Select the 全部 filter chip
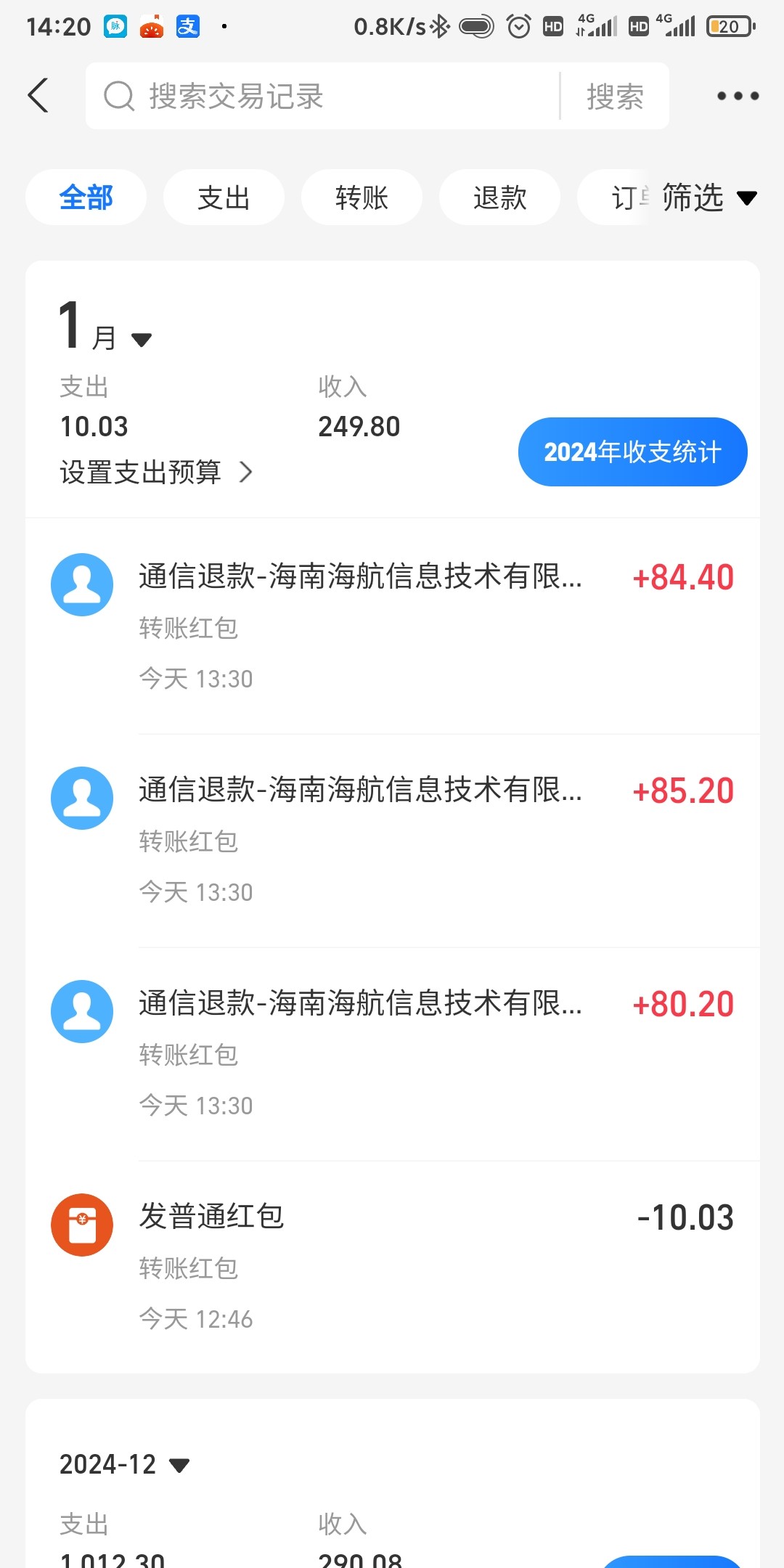Viewport: 784px width, 1568px height. [x=86, y=197]
